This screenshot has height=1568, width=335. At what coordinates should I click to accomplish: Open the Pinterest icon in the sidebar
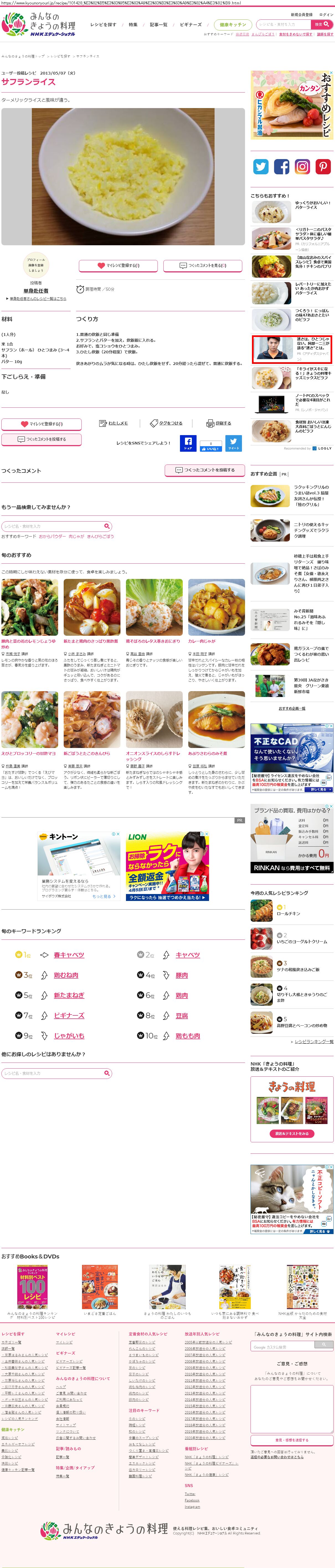[x=323, y=166]
